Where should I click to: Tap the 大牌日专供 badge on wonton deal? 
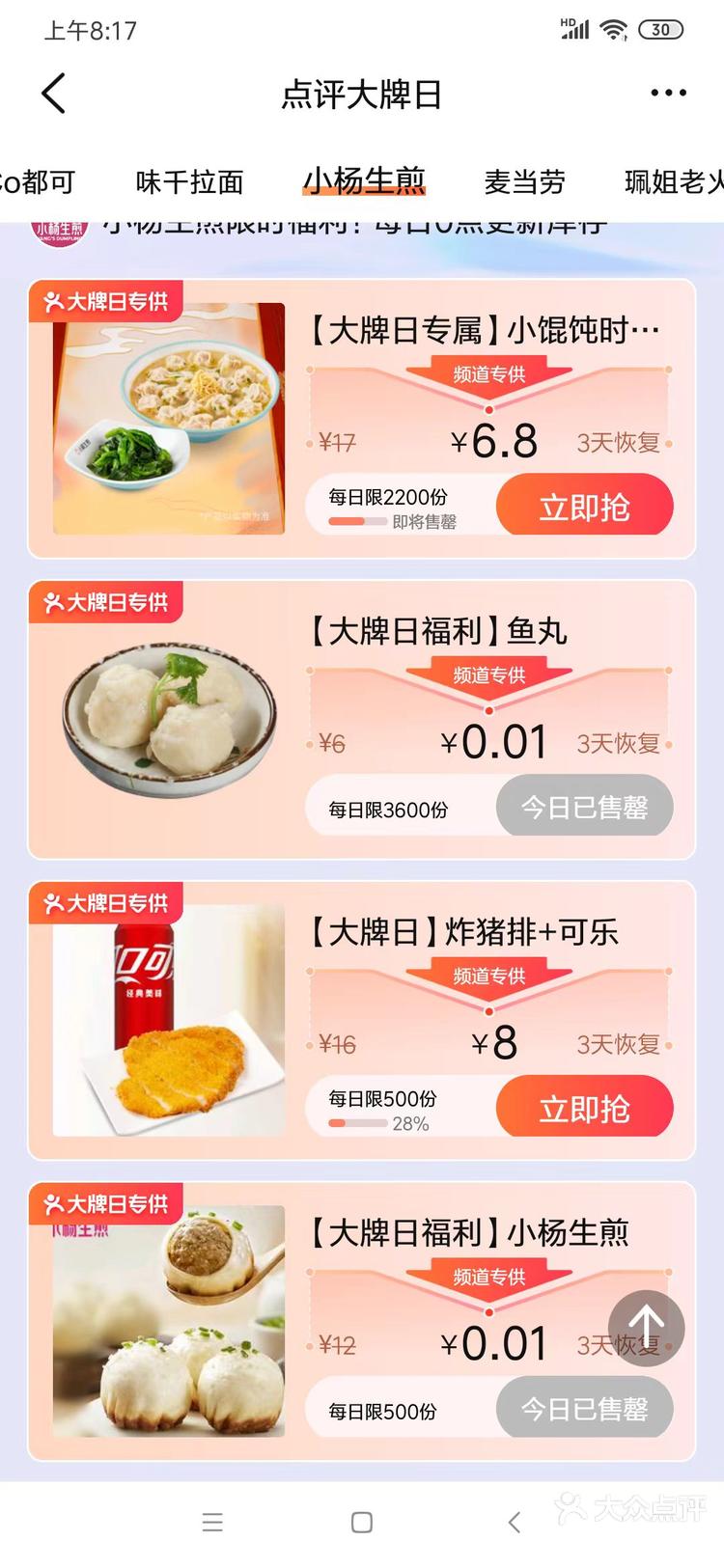(104, 302)
